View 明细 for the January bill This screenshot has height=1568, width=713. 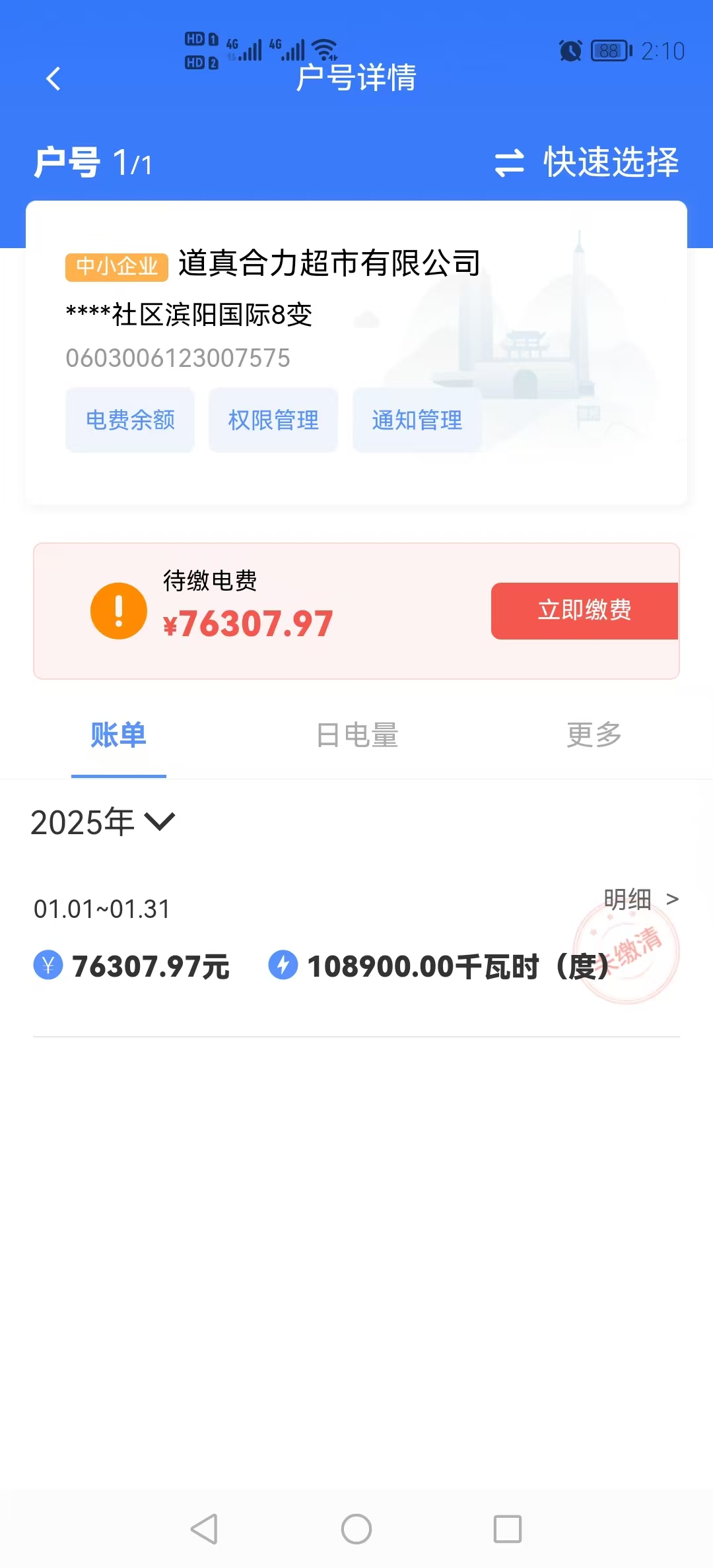(640, 899)
